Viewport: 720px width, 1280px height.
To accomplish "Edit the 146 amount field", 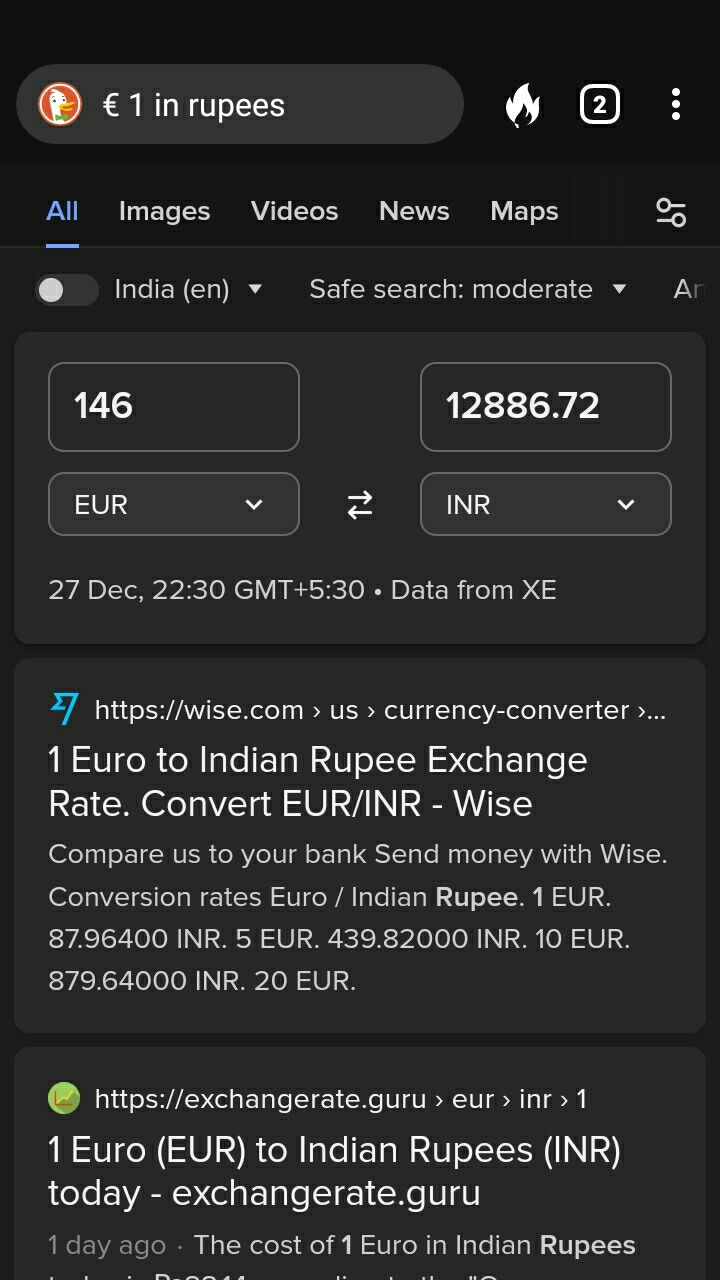I will coord(174,406).
